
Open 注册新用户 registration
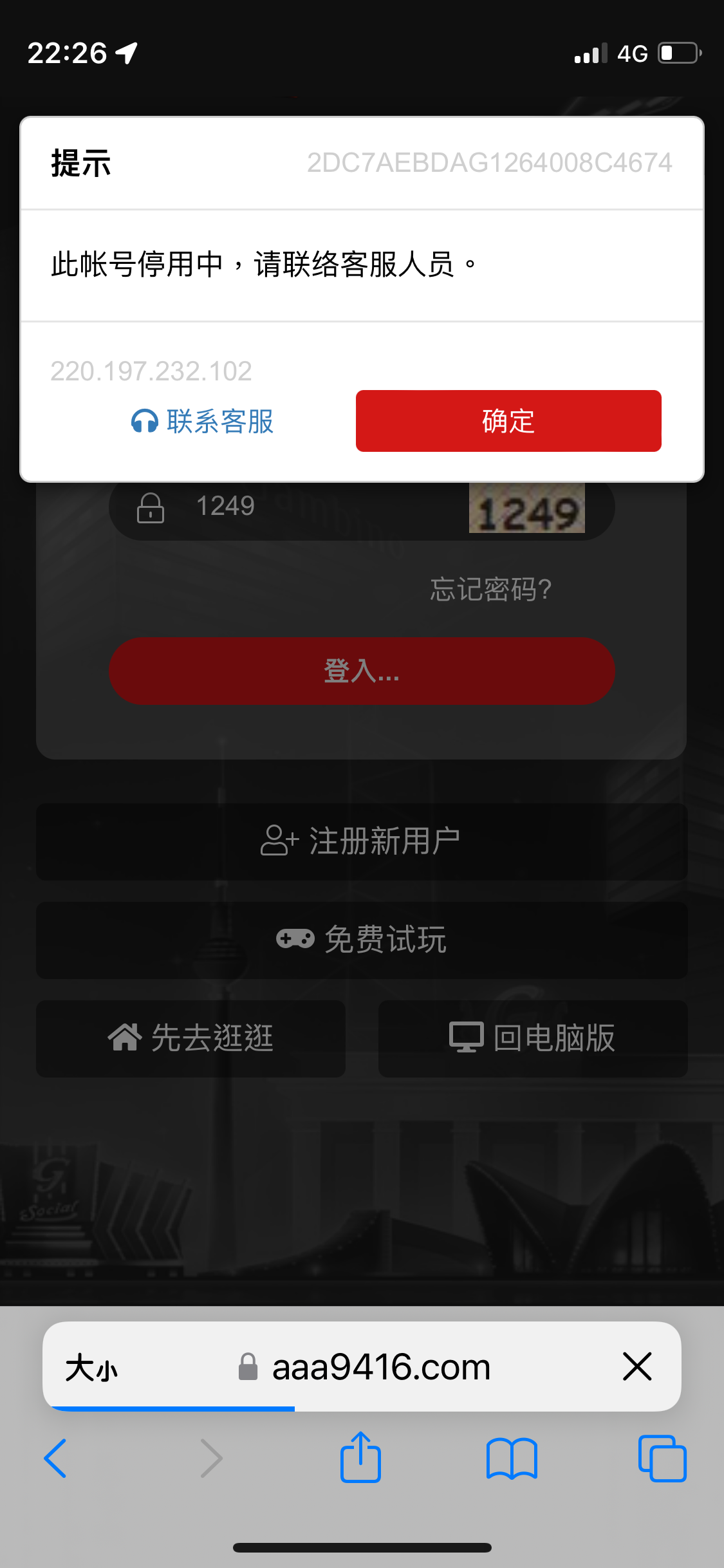point(362,841)
